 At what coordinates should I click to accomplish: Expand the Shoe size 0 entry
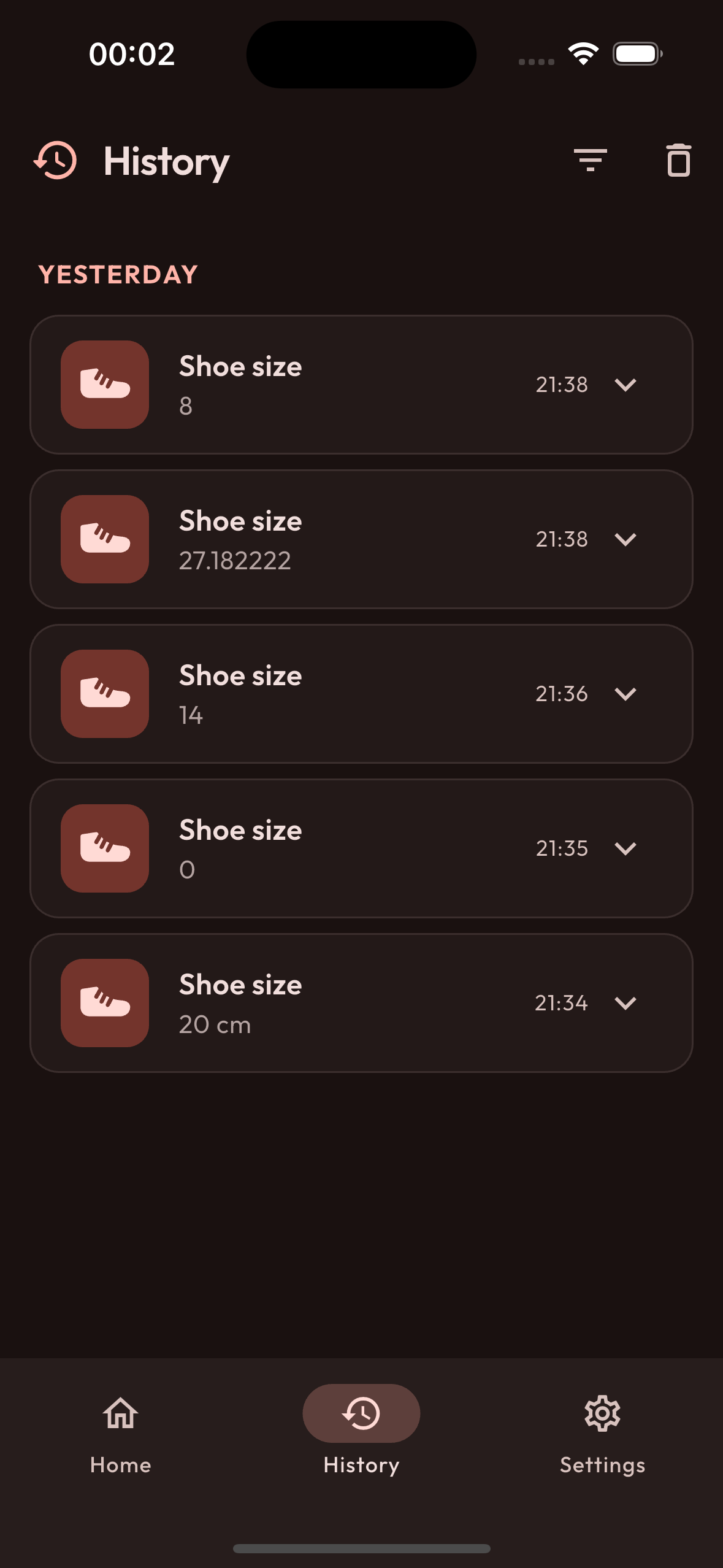(625, 848)
